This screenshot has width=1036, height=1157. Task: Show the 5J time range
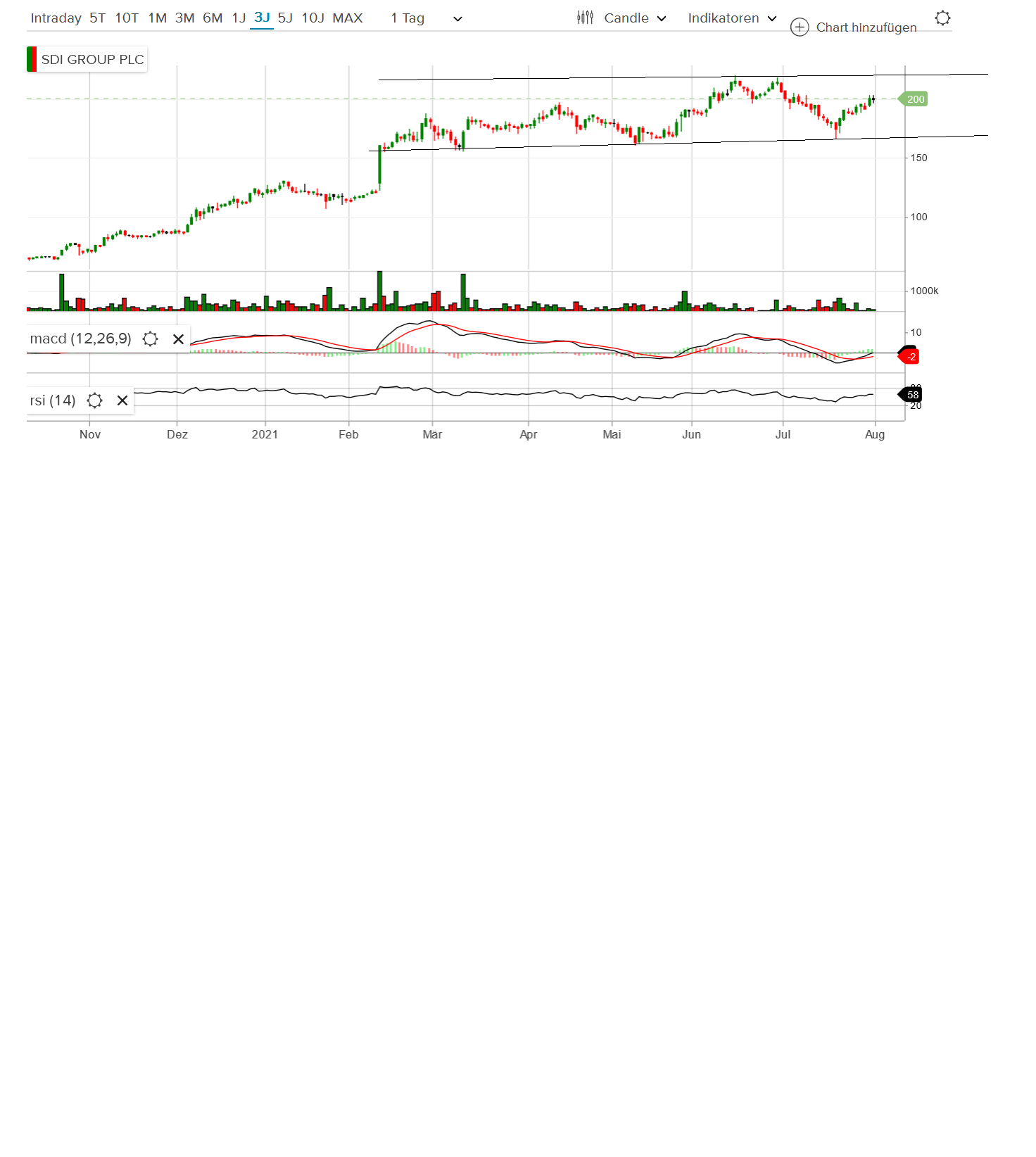pos(285,18)
